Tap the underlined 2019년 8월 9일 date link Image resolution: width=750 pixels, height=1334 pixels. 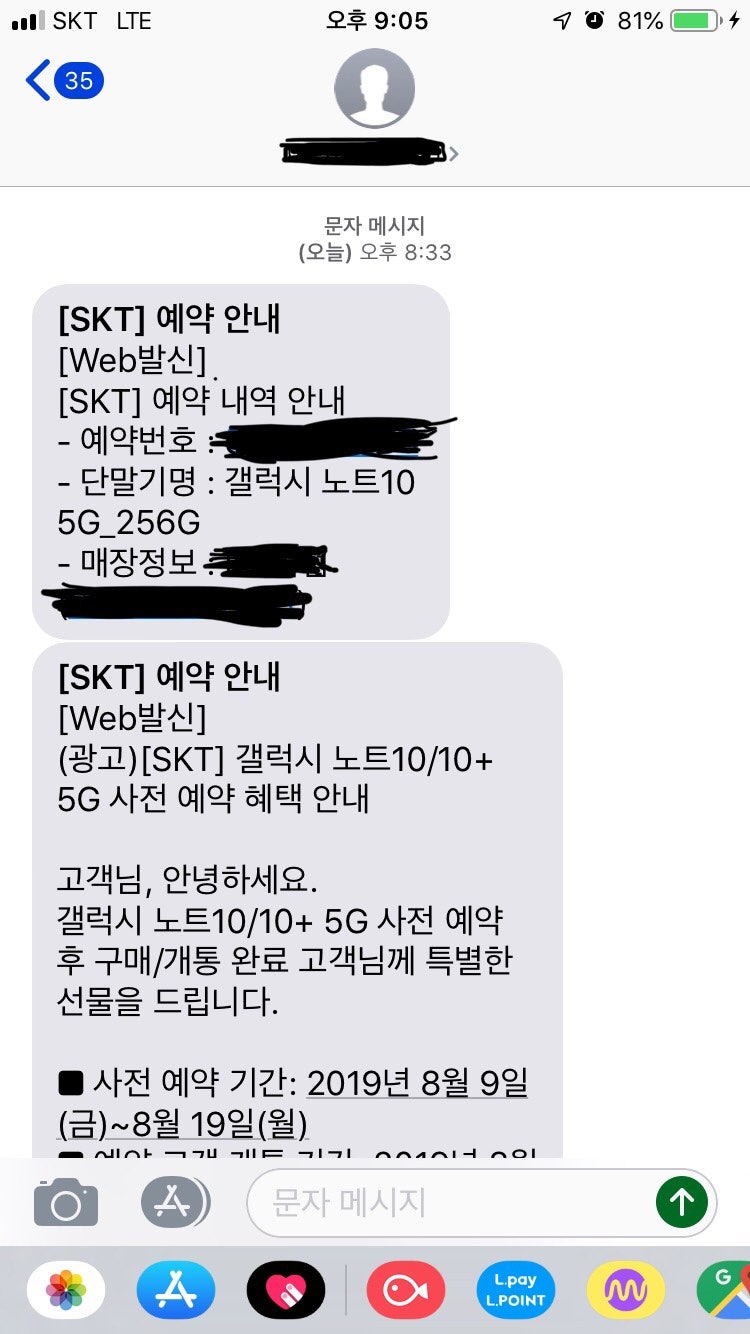point(417,1082)
